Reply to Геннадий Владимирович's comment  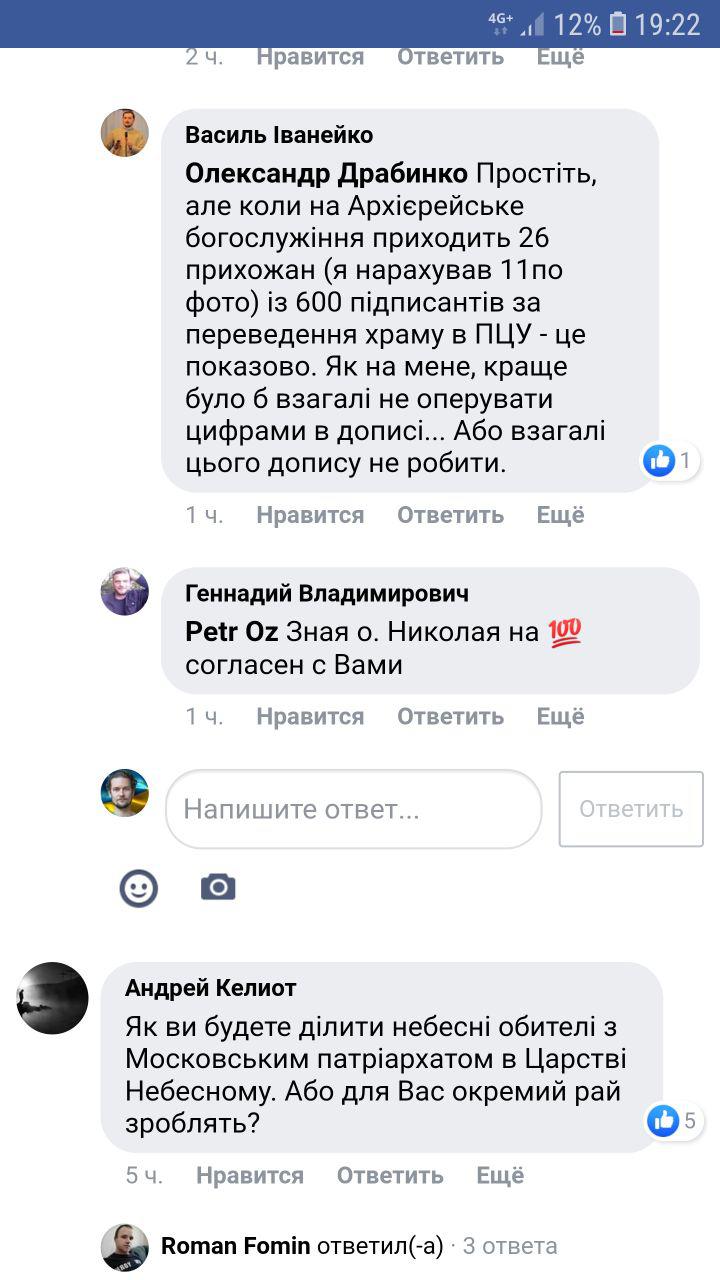pyautogui.click(x=450, y=717)
